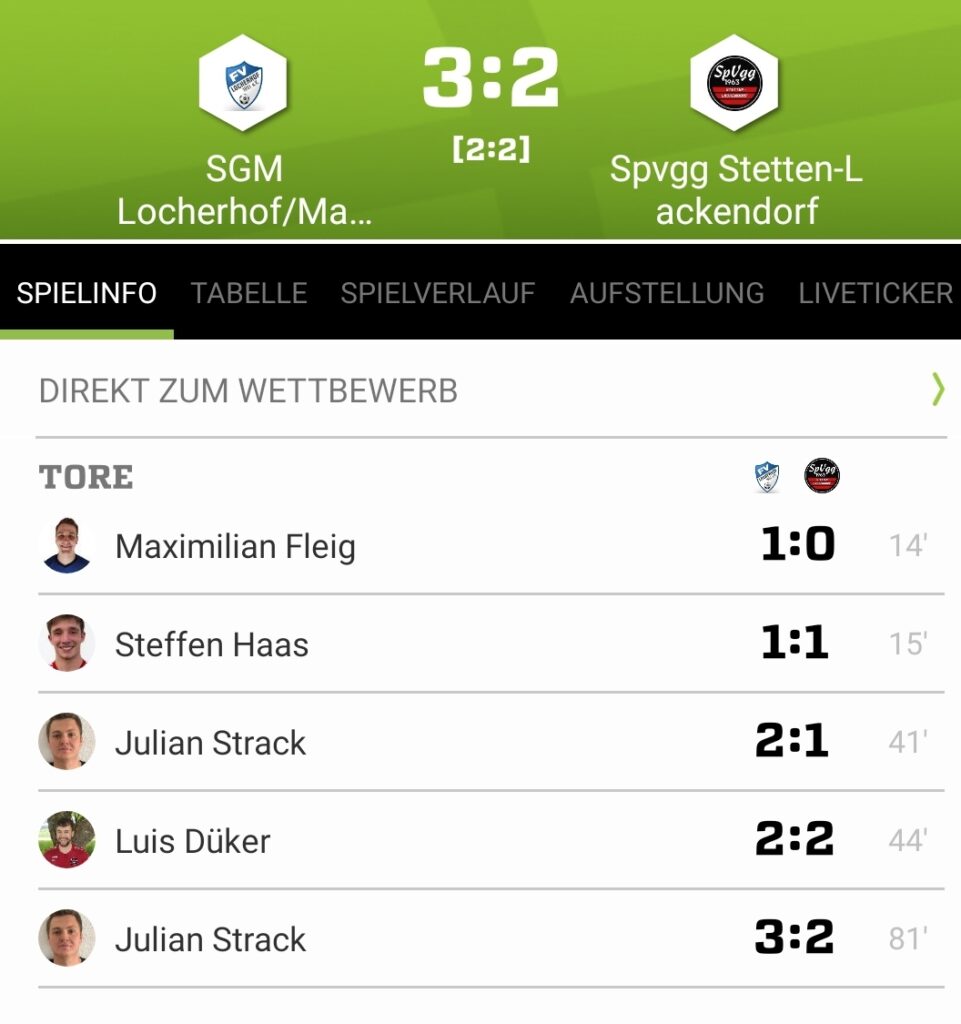Open the Spielverlauf tab
Image resolution: width=961 pixels, height=1024 pixels.
tap(438, 293)
